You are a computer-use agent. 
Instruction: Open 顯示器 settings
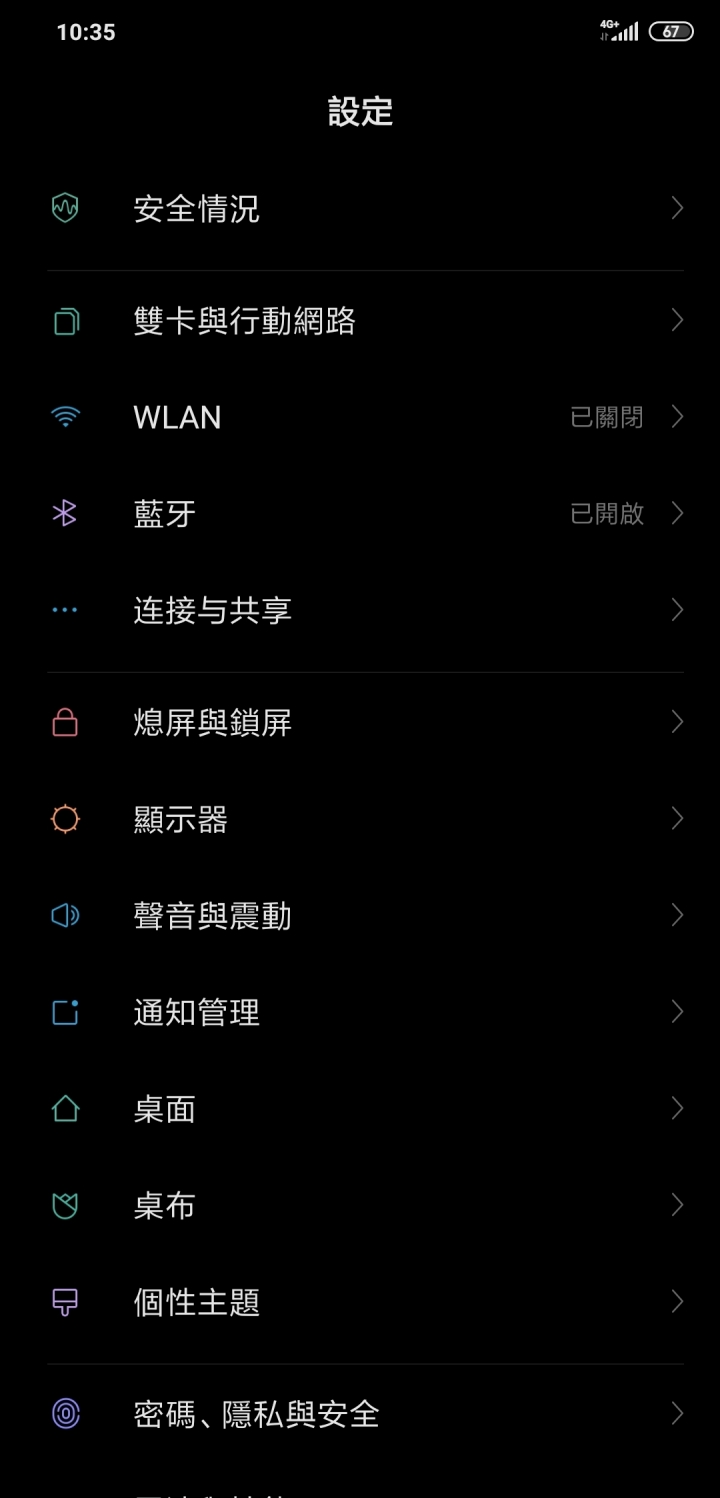(360, 819)
